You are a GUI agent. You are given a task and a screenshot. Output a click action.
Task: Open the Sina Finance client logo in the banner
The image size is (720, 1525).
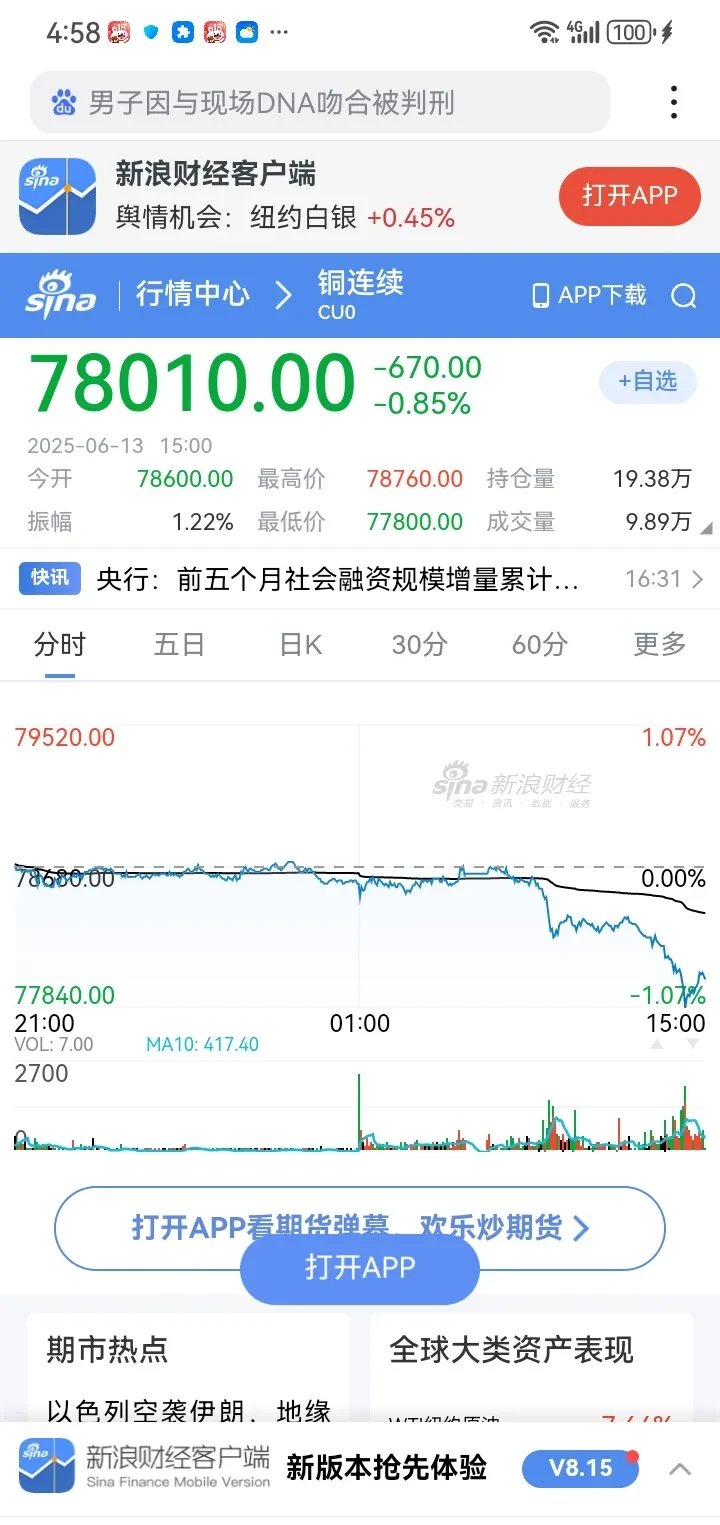click(57, 196)
